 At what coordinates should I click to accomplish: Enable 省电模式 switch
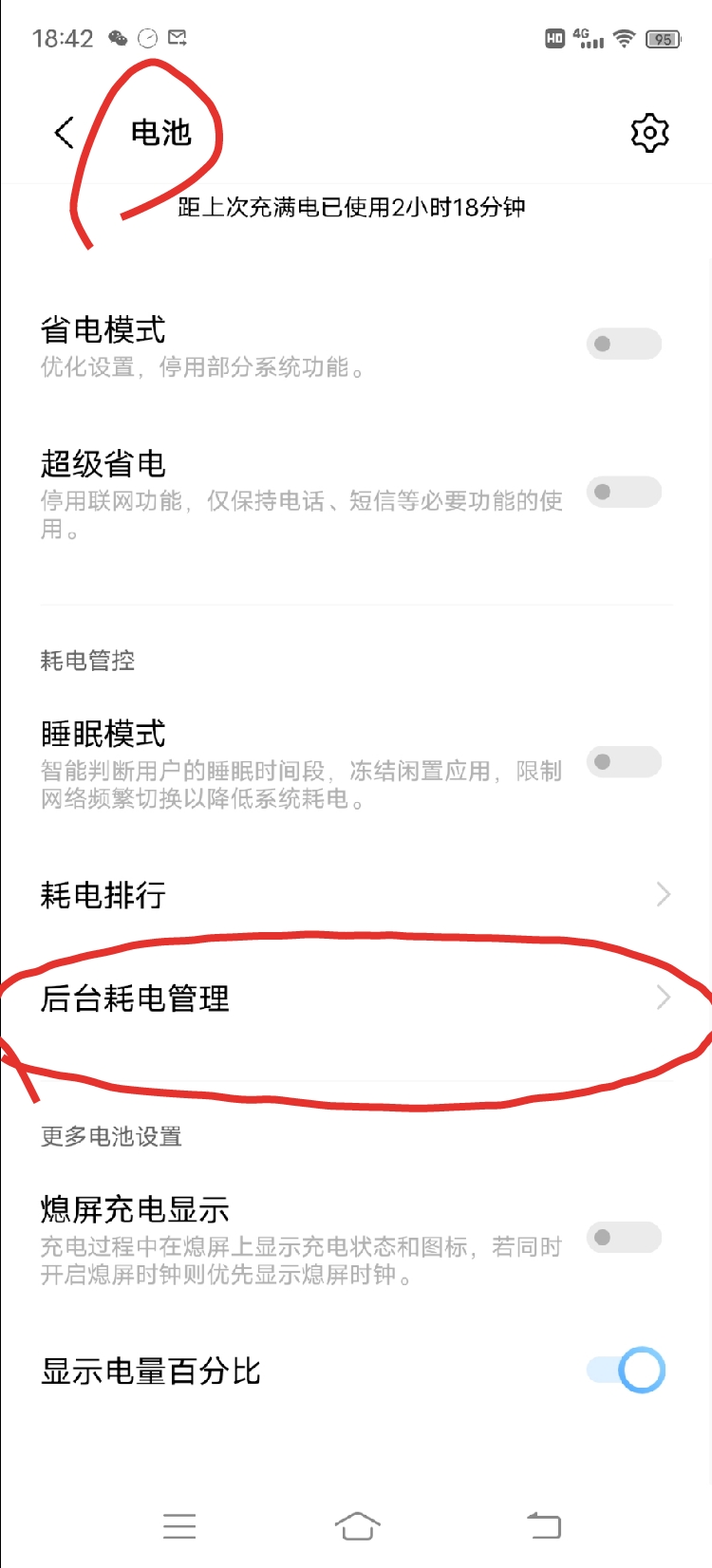623,344
